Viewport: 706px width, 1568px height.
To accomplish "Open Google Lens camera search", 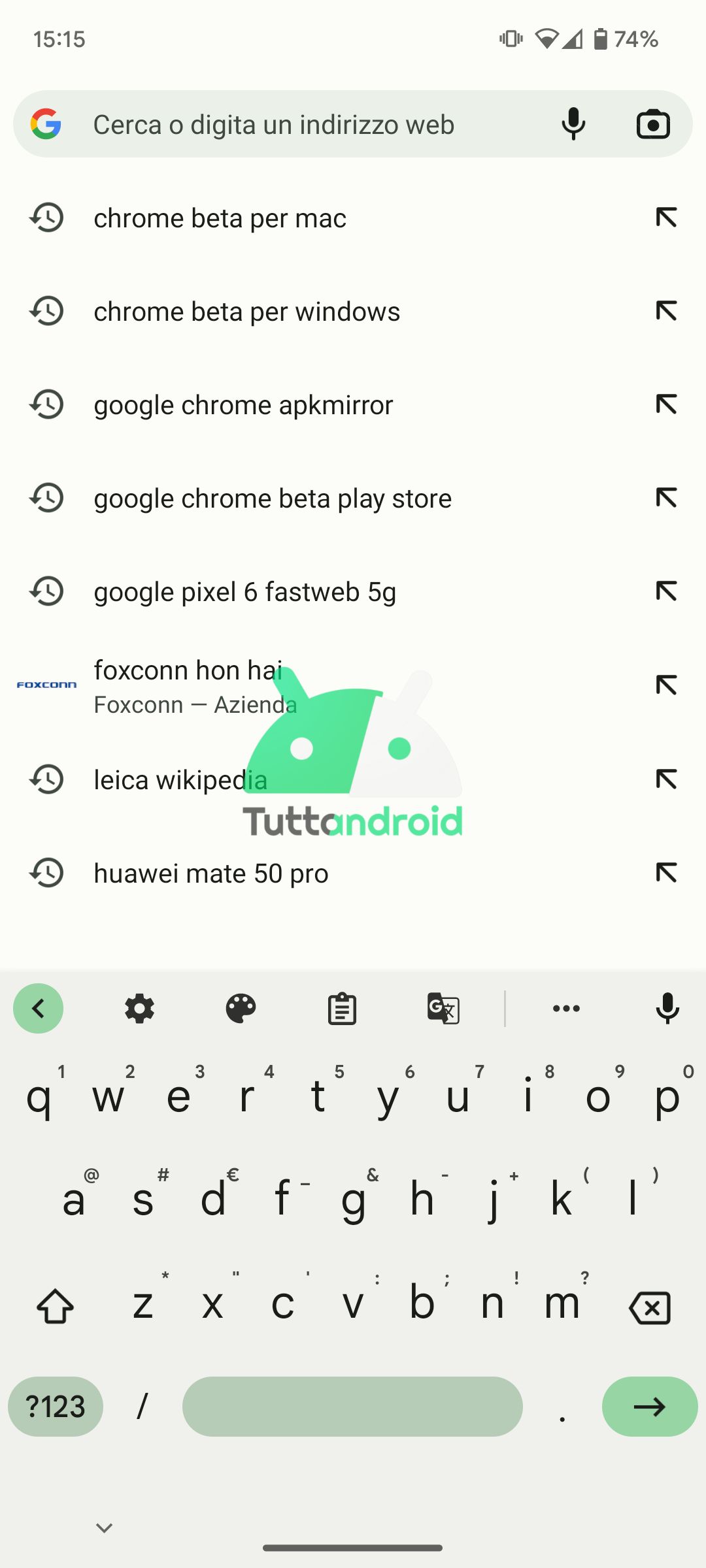I will (653, 124).
